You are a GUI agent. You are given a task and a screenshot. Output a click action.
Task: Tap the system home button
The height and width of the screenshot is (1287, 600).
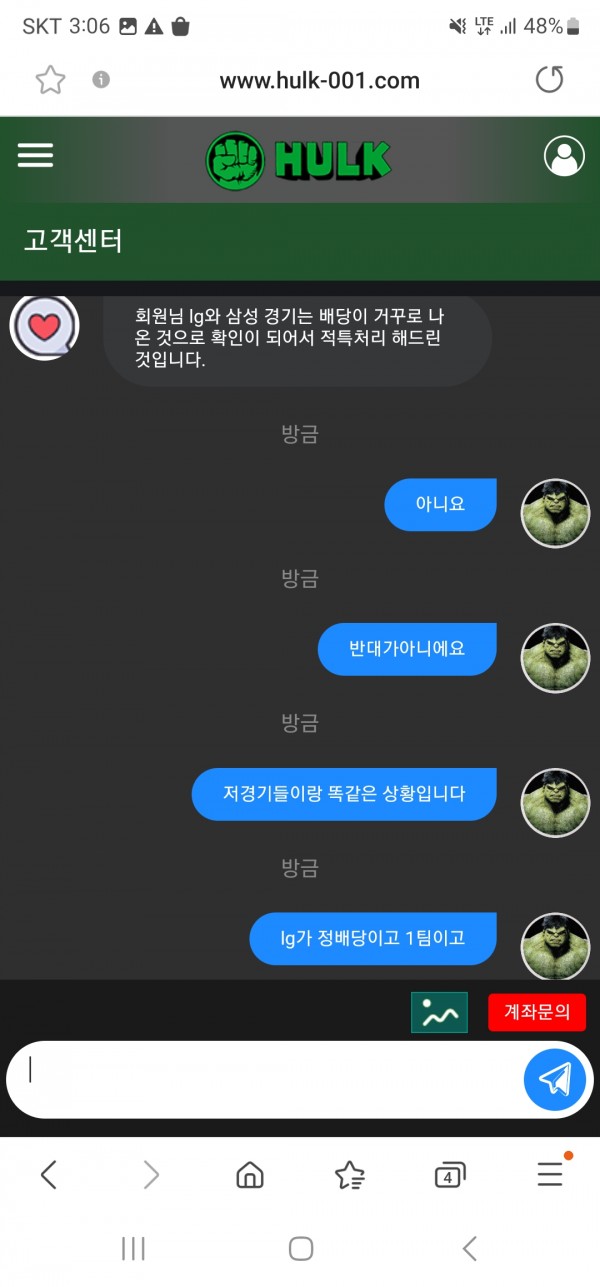tap(300, 1247)
